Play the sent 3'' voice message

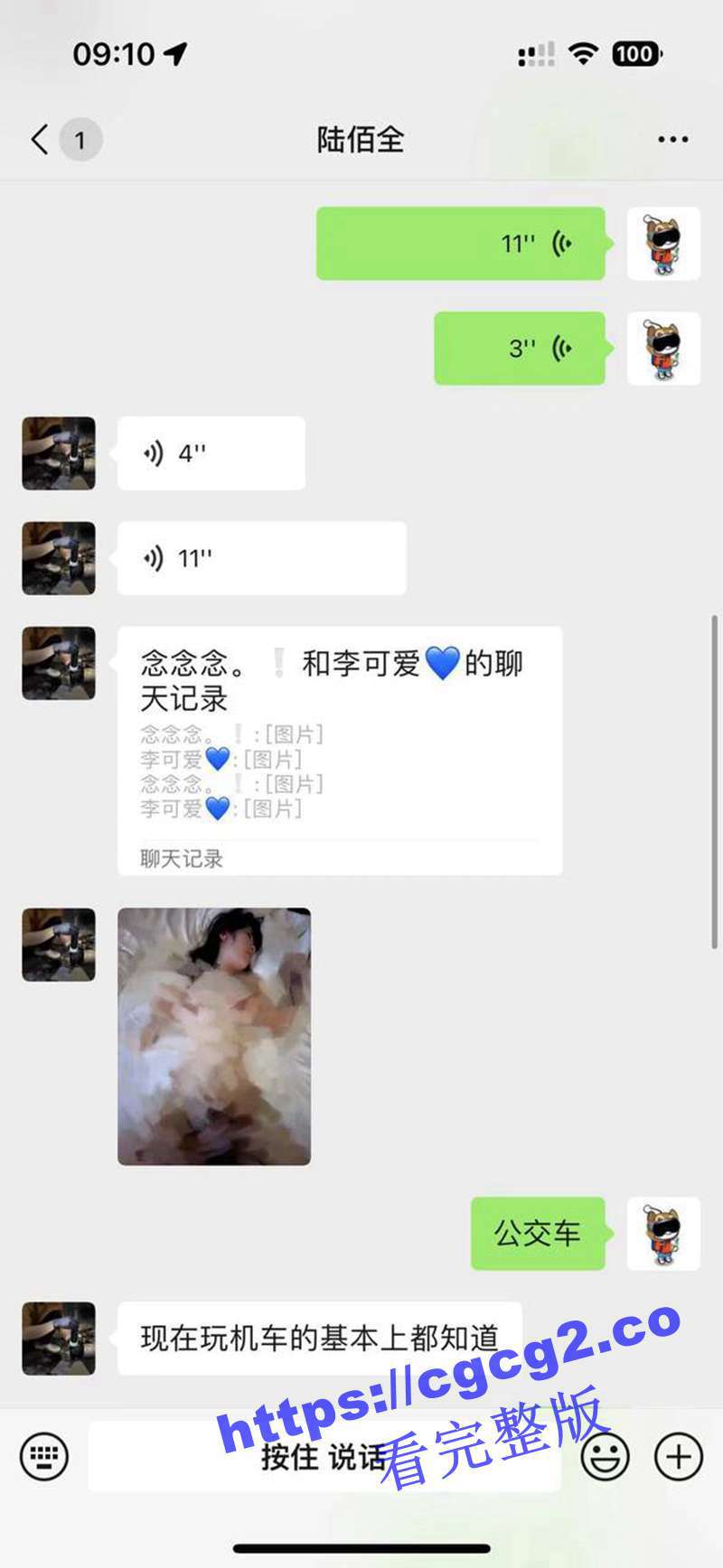point(519,349)
